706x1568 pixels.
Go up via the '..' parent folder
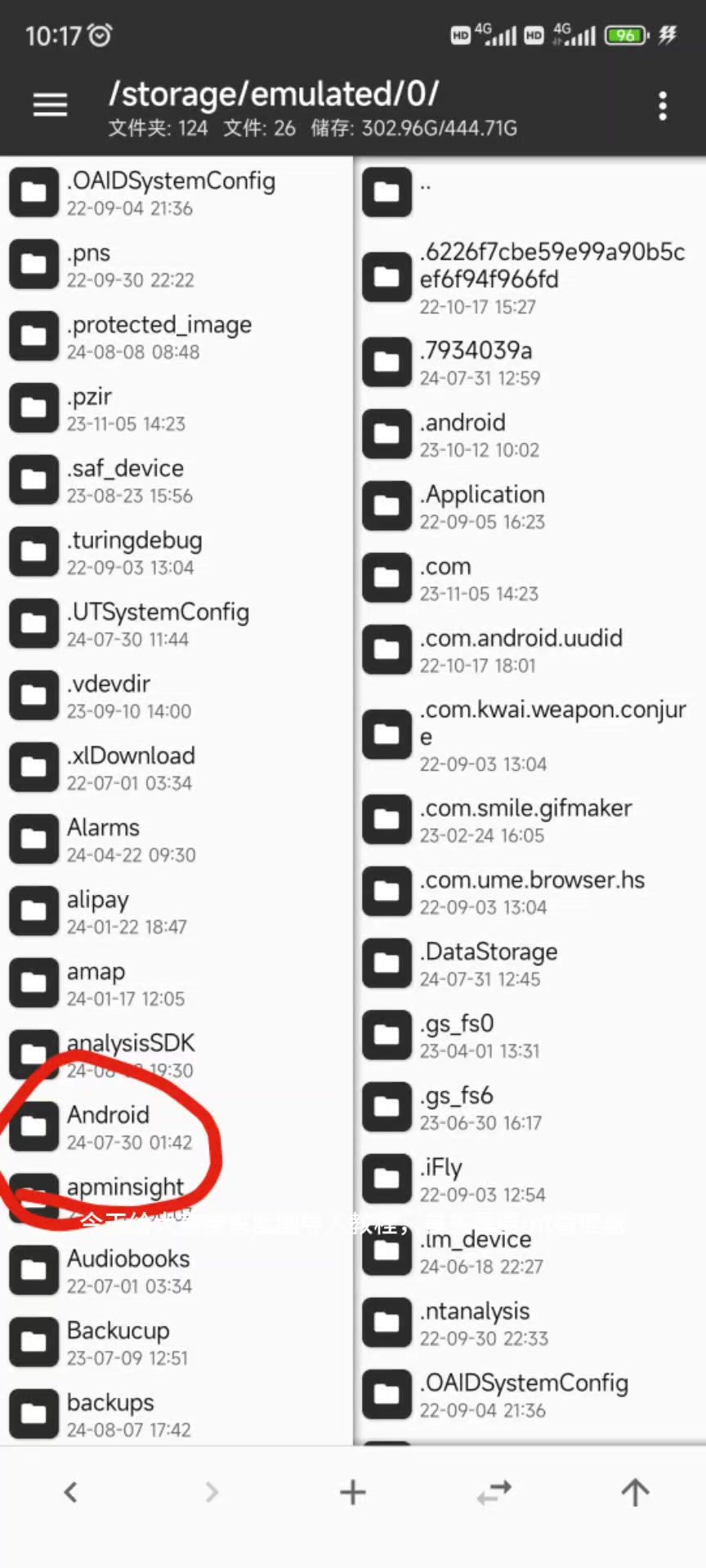(x=531, y=193)
